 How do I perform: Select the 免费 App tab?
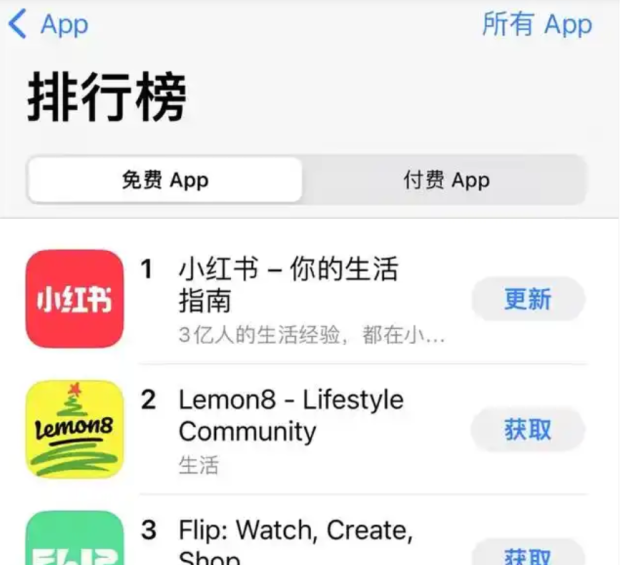pos(165,180)
